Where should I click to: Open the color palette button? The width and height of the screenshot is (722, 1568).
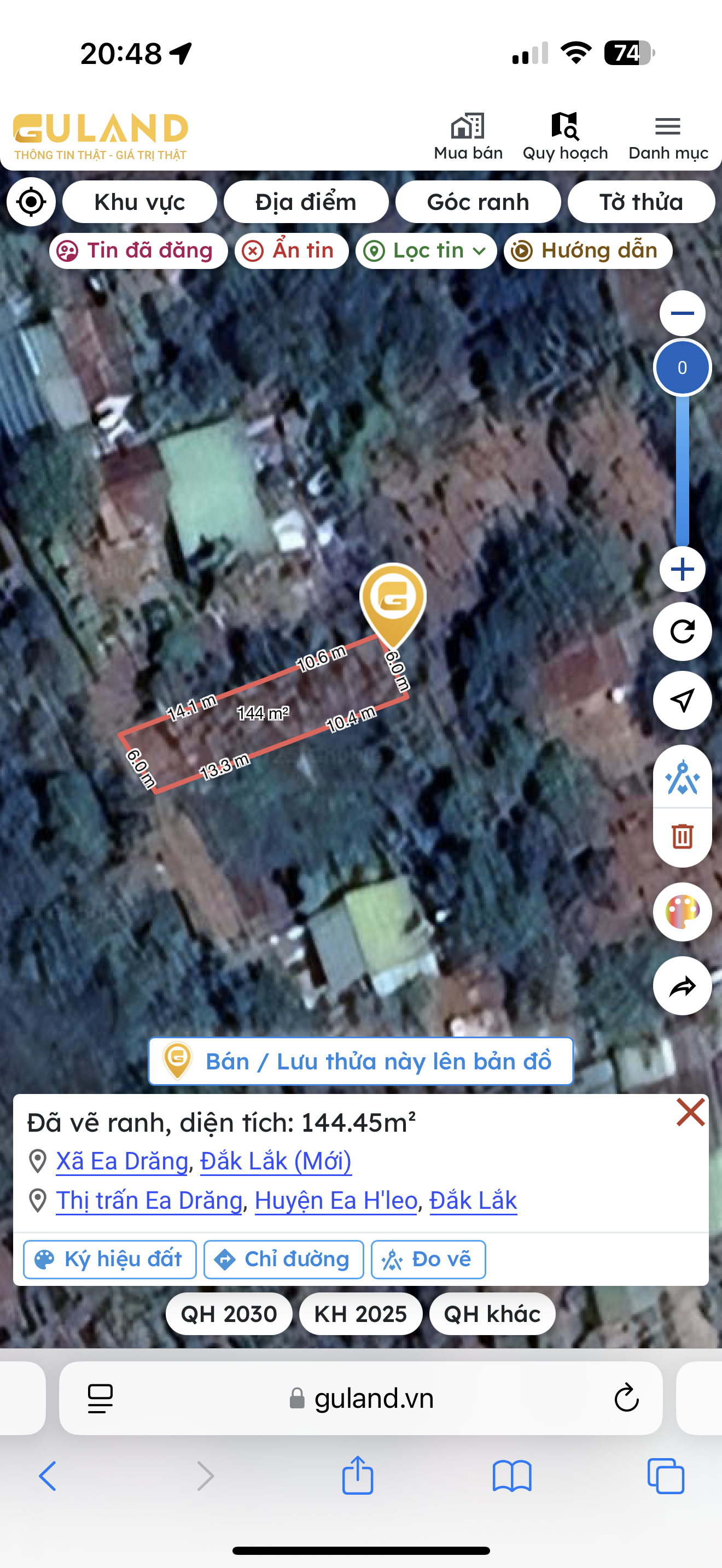pyautogui.click(x=682, y=912)
